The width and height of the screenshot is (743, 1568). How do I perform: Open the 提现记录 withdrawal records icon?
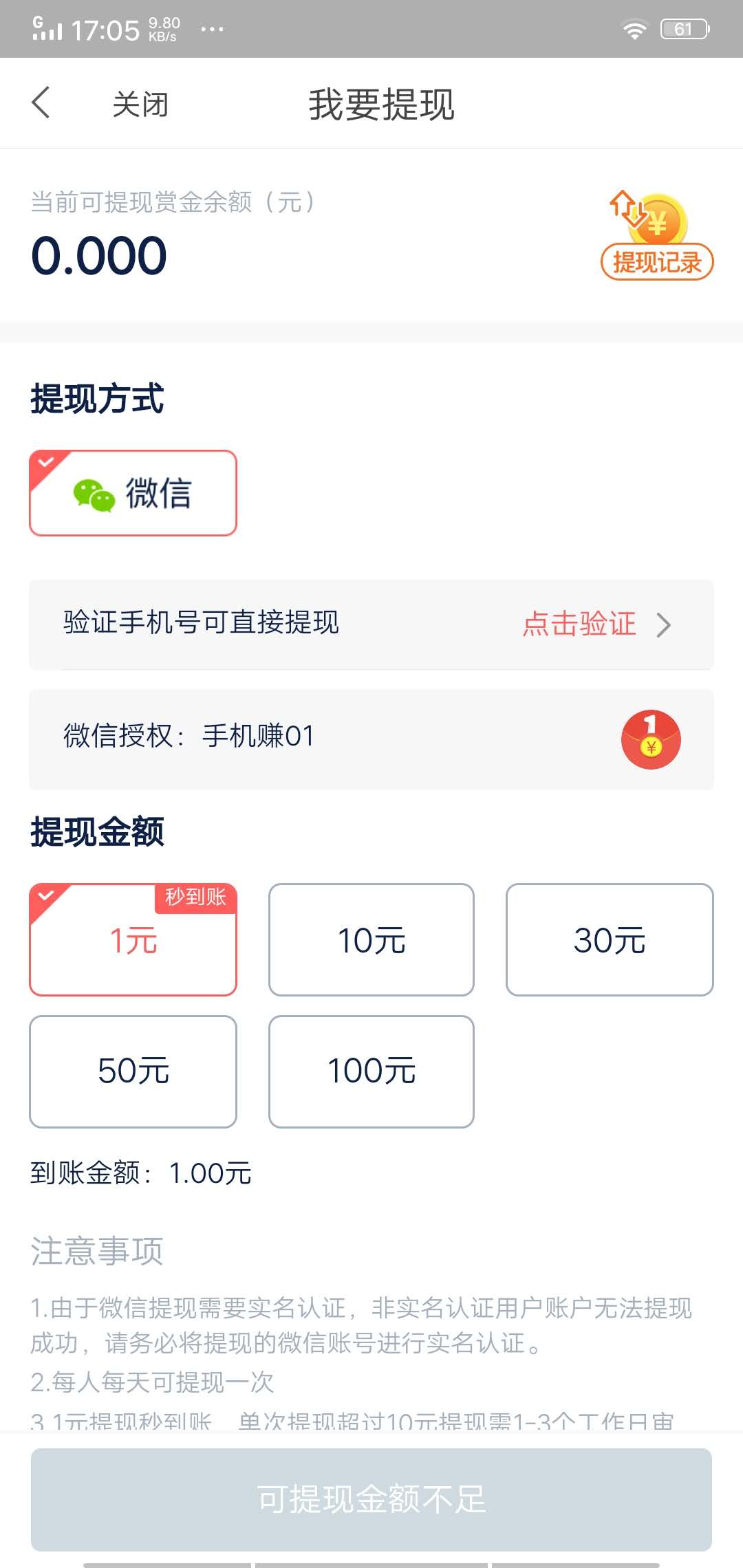(655, 237)
